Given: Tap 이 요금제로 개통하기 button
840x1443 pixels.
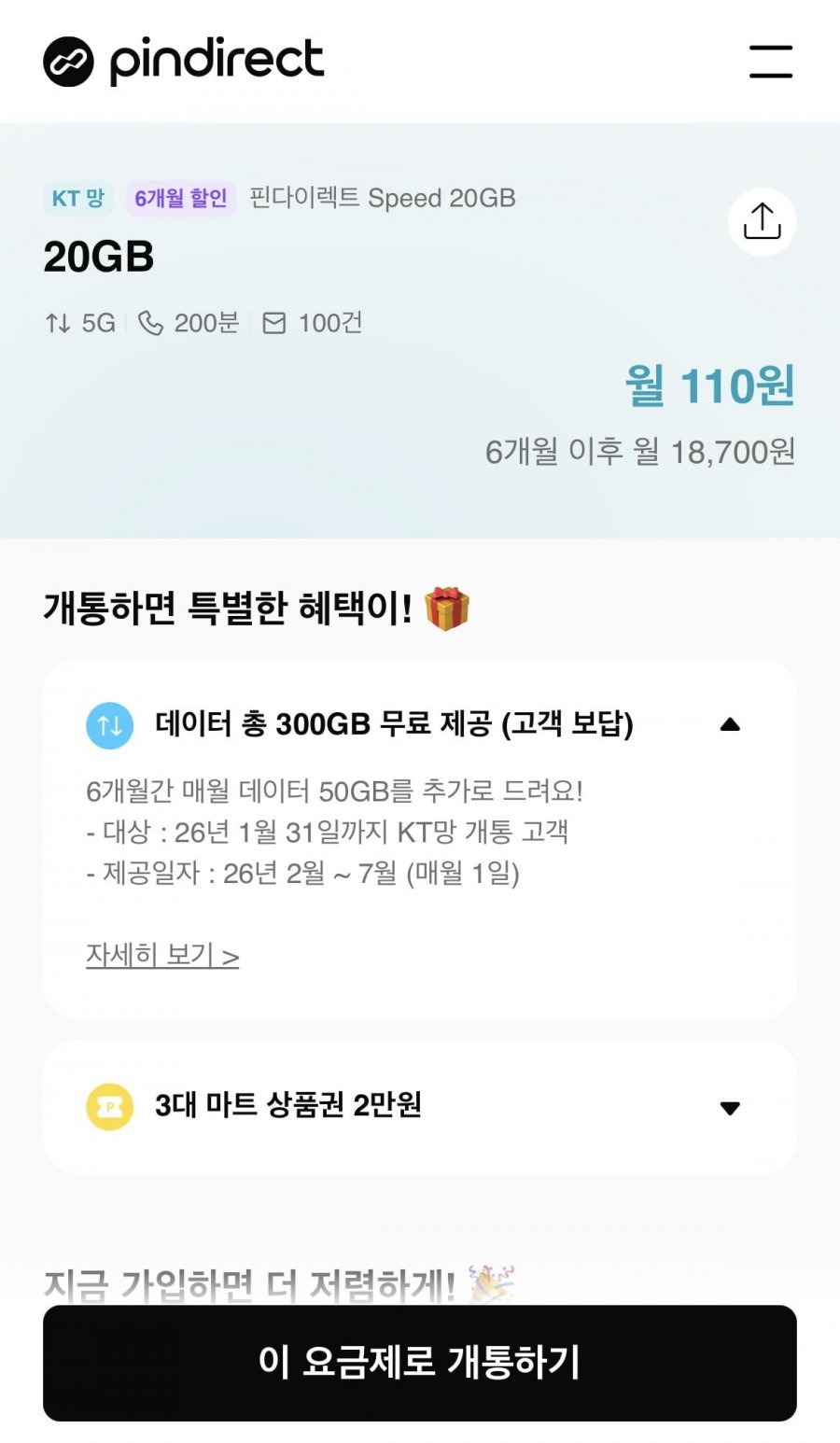Looking at the screenshot, I should [x=420, y=1362].
